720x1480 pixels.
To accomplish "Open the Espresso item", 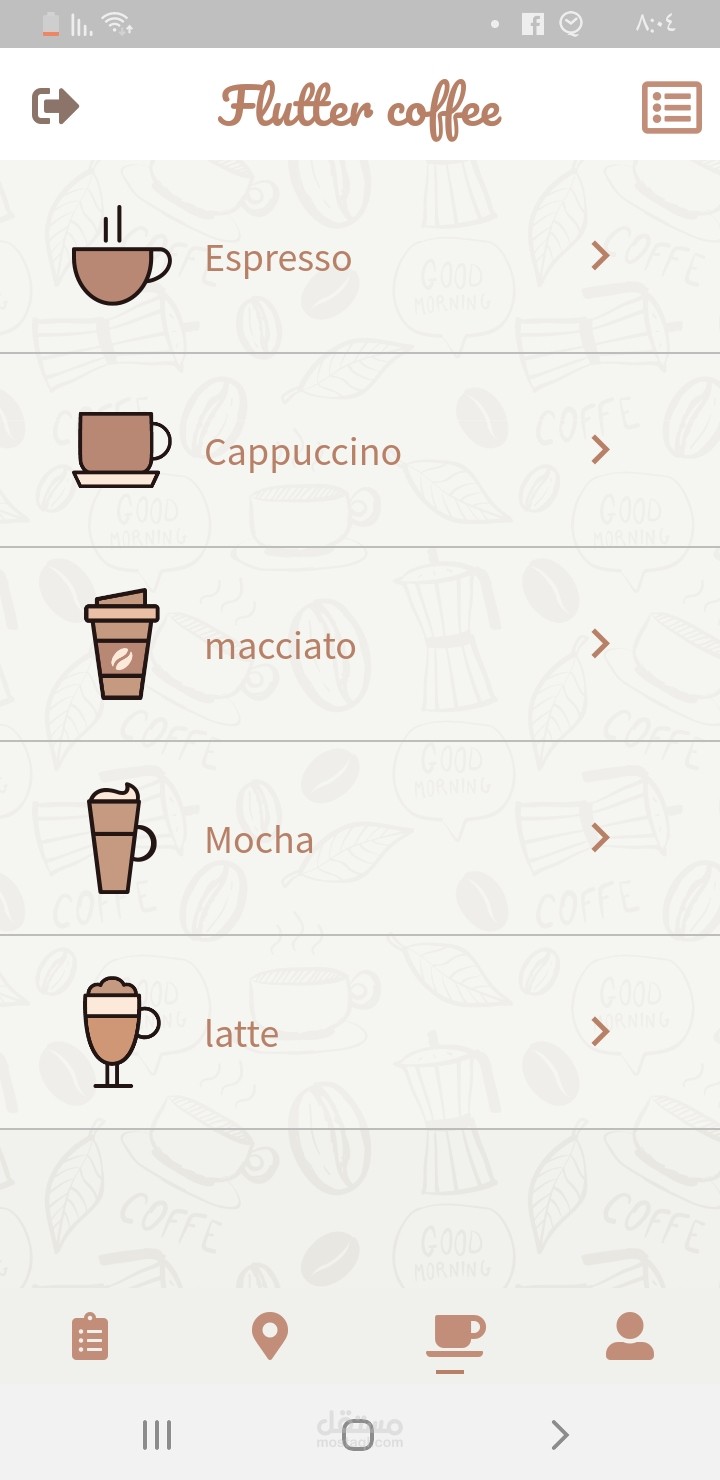I will point(360,257).
